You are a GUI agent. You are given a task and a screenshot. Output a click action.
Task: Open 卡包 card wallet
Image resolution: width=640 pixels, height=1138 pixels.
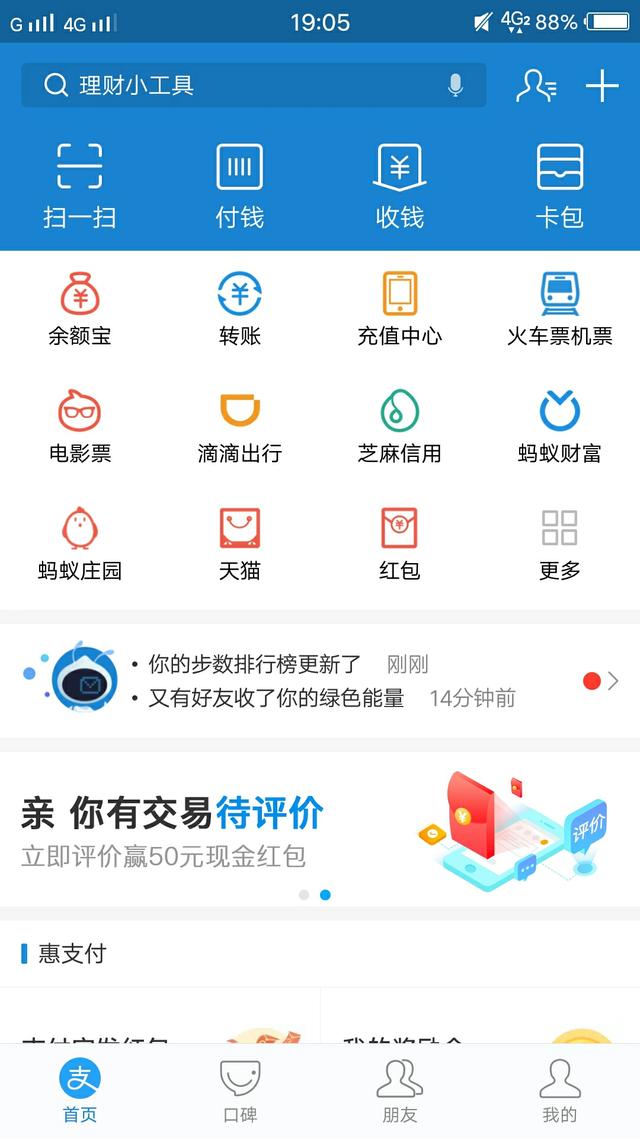click(x=560, y=186)
